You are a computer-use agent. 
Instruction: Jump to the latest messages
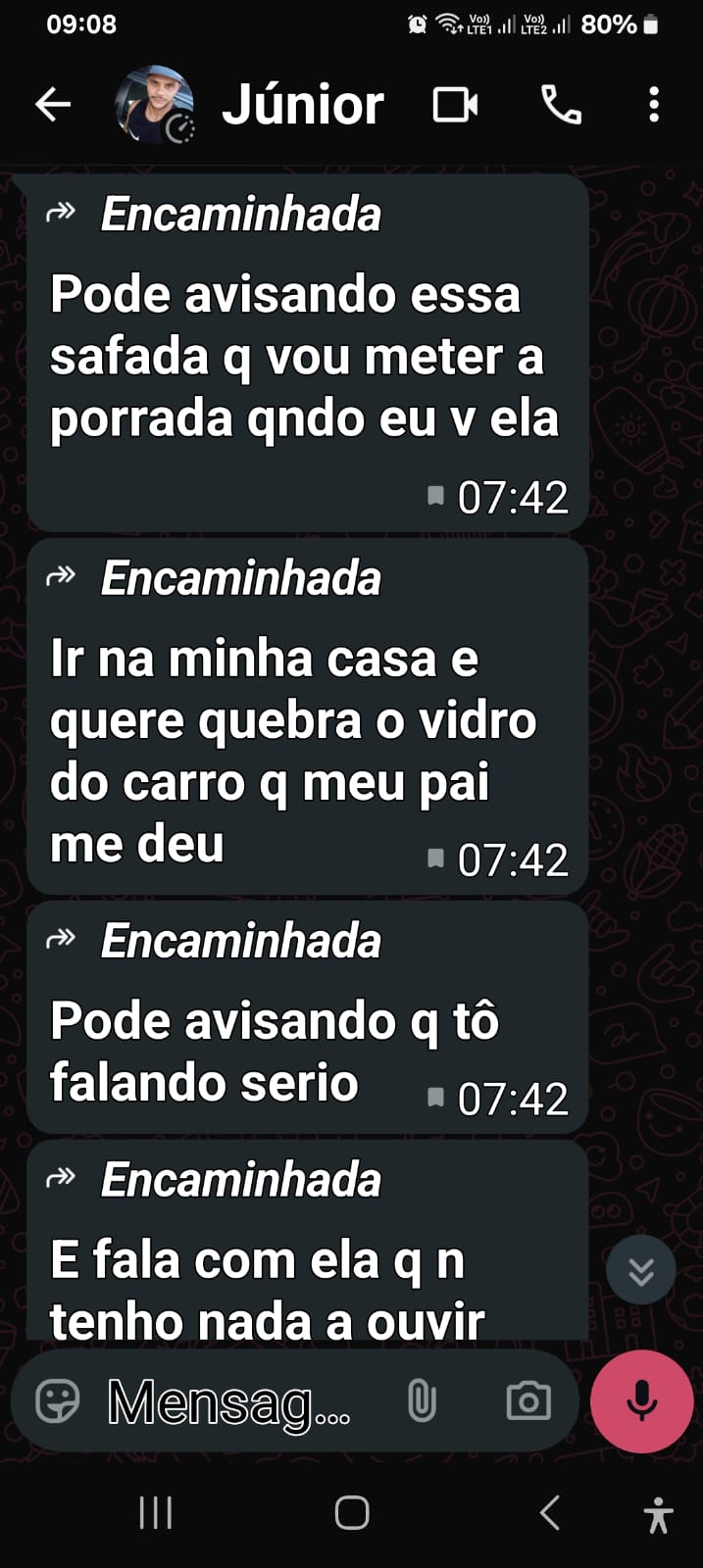pyautogui.click(x=640, y=1271)
